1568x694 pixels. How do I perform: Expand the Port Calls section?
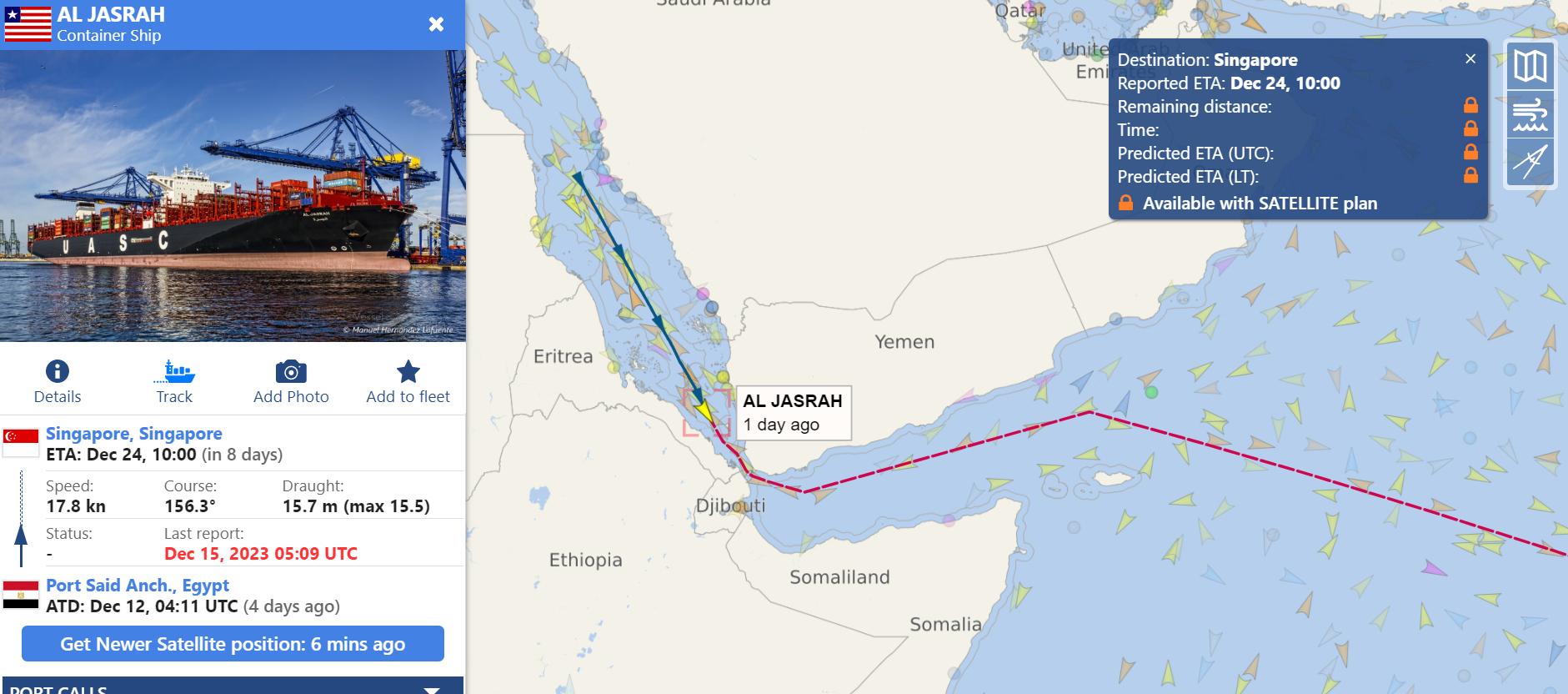(x=432, y=689)
